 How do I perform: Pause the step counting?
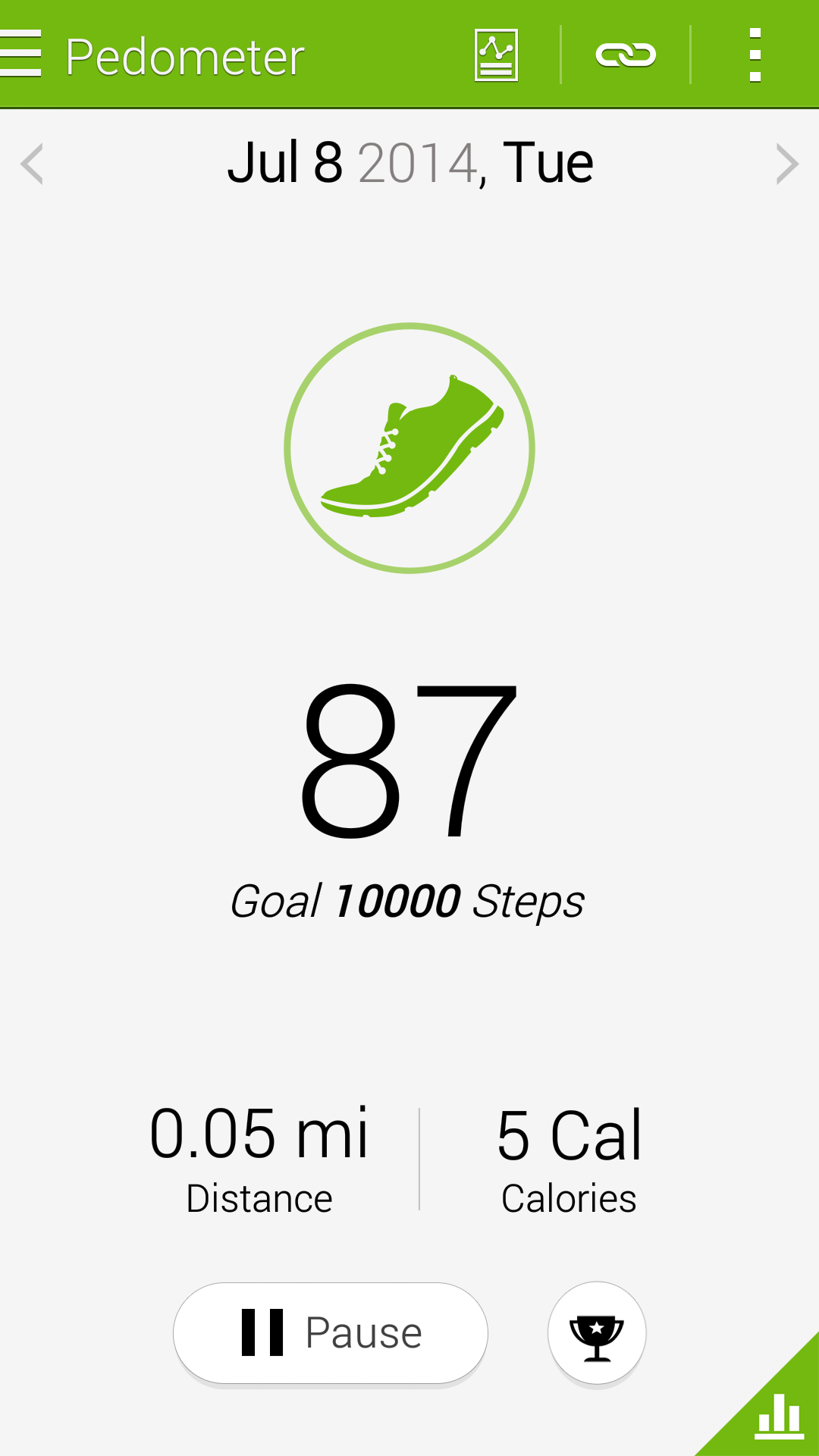tap(331, 1333)
